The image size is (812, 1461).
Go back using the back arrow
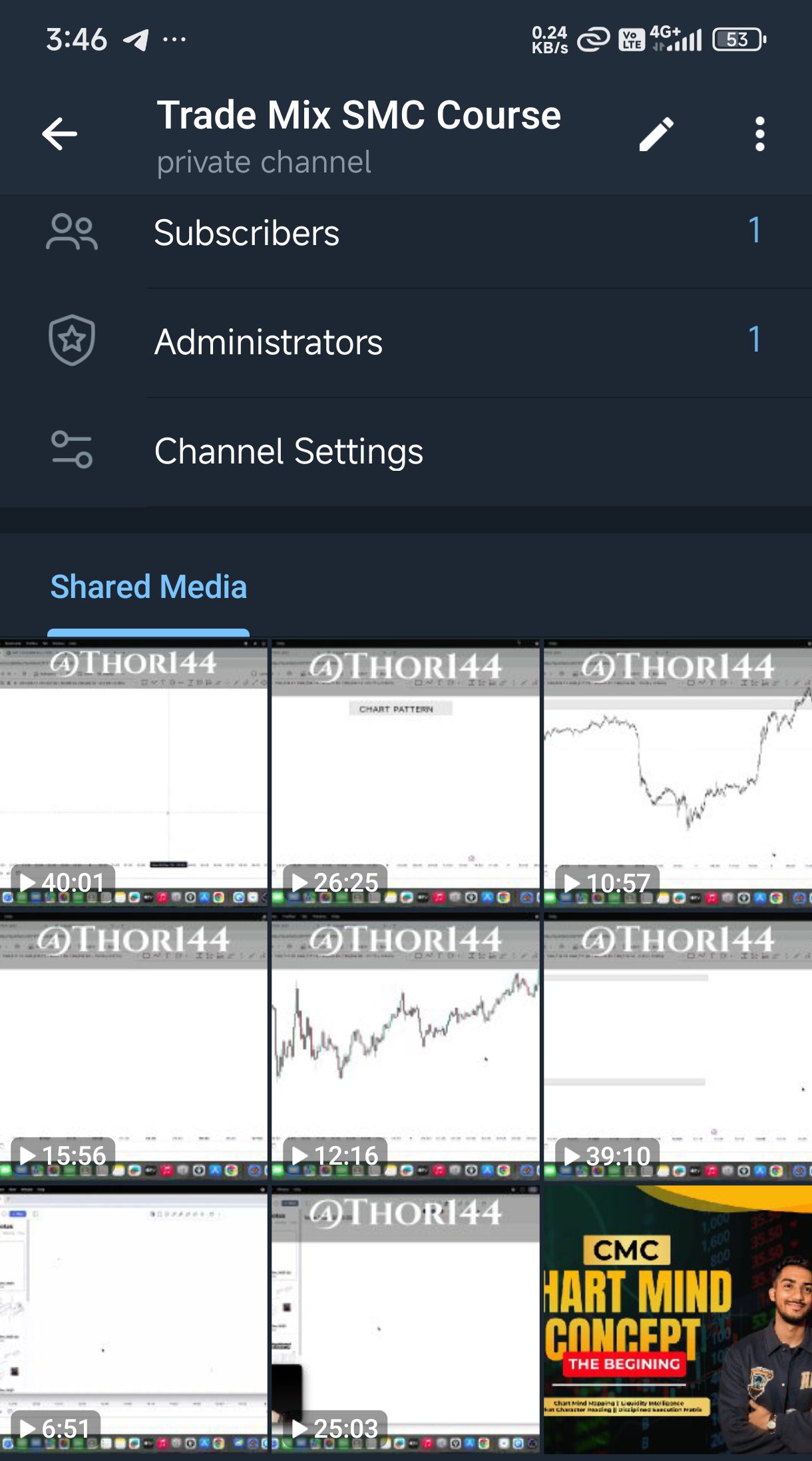pyautogui.click(x=59, y=133)
